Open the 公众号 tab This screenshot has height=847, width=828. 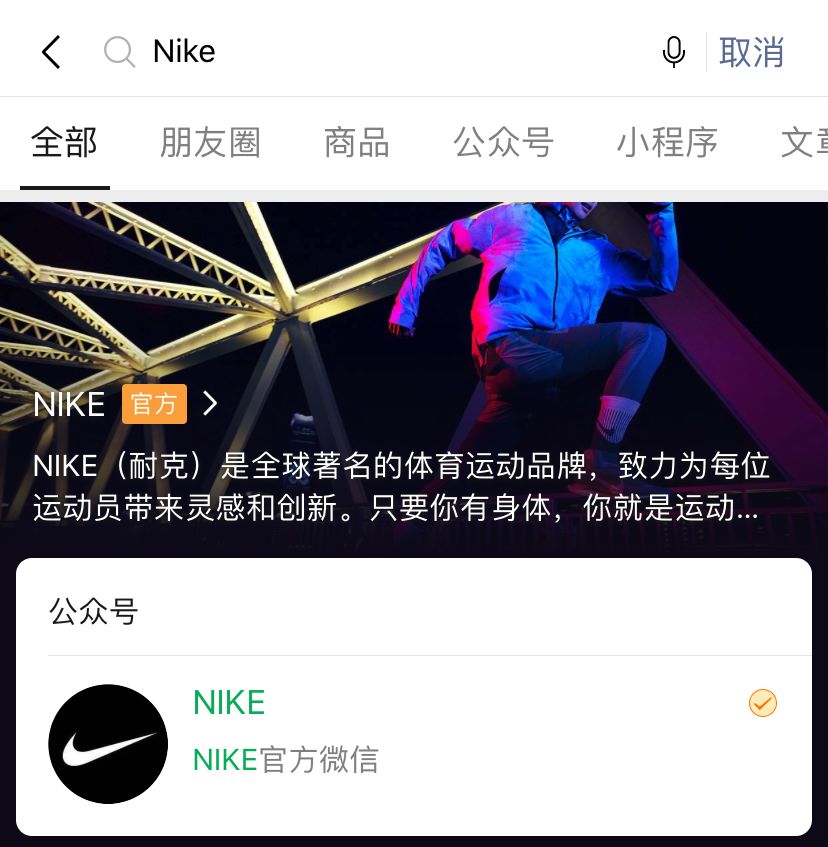pos(503,143)
